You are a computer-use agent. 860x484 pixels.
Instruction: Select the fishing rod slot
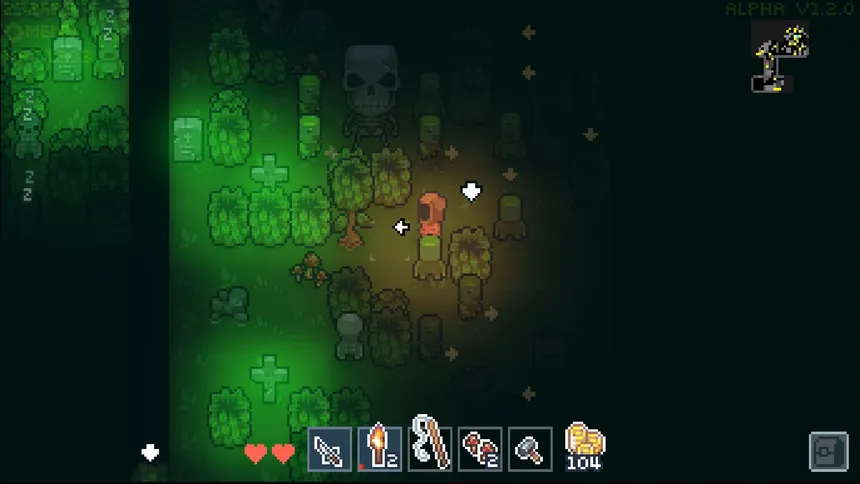pyautogui.click(x=430, y=450)
